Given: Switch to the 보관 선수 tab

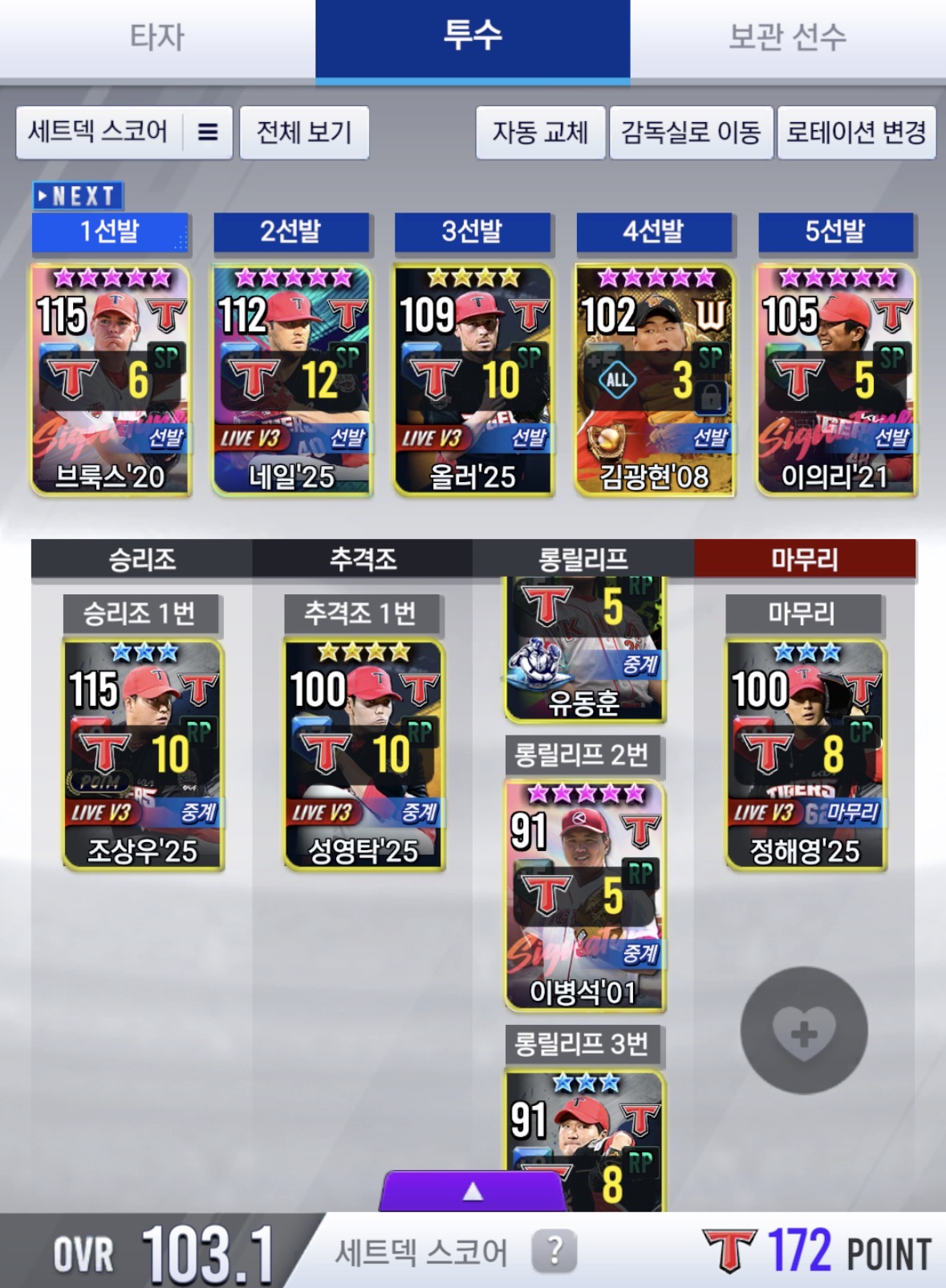Looking at the screenshot, I should 787,38.
